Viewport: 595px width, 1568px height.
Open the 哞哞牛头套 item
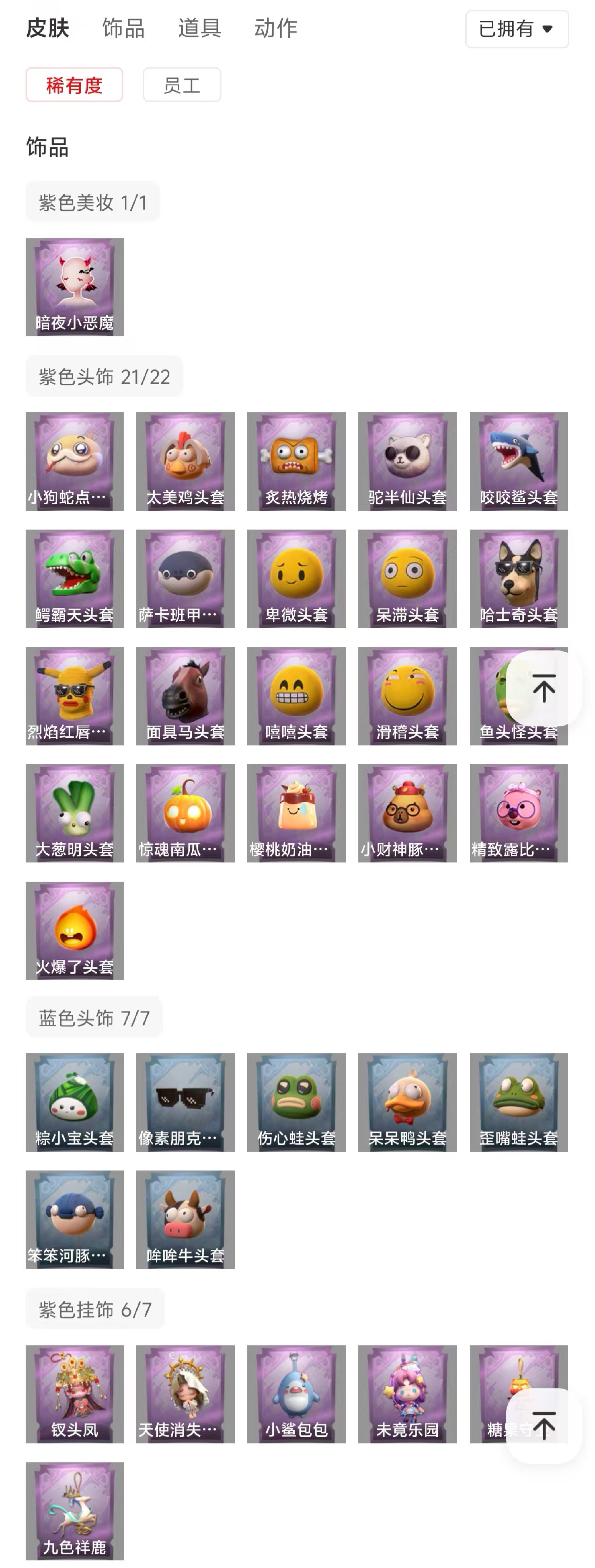pos(185,1219)
